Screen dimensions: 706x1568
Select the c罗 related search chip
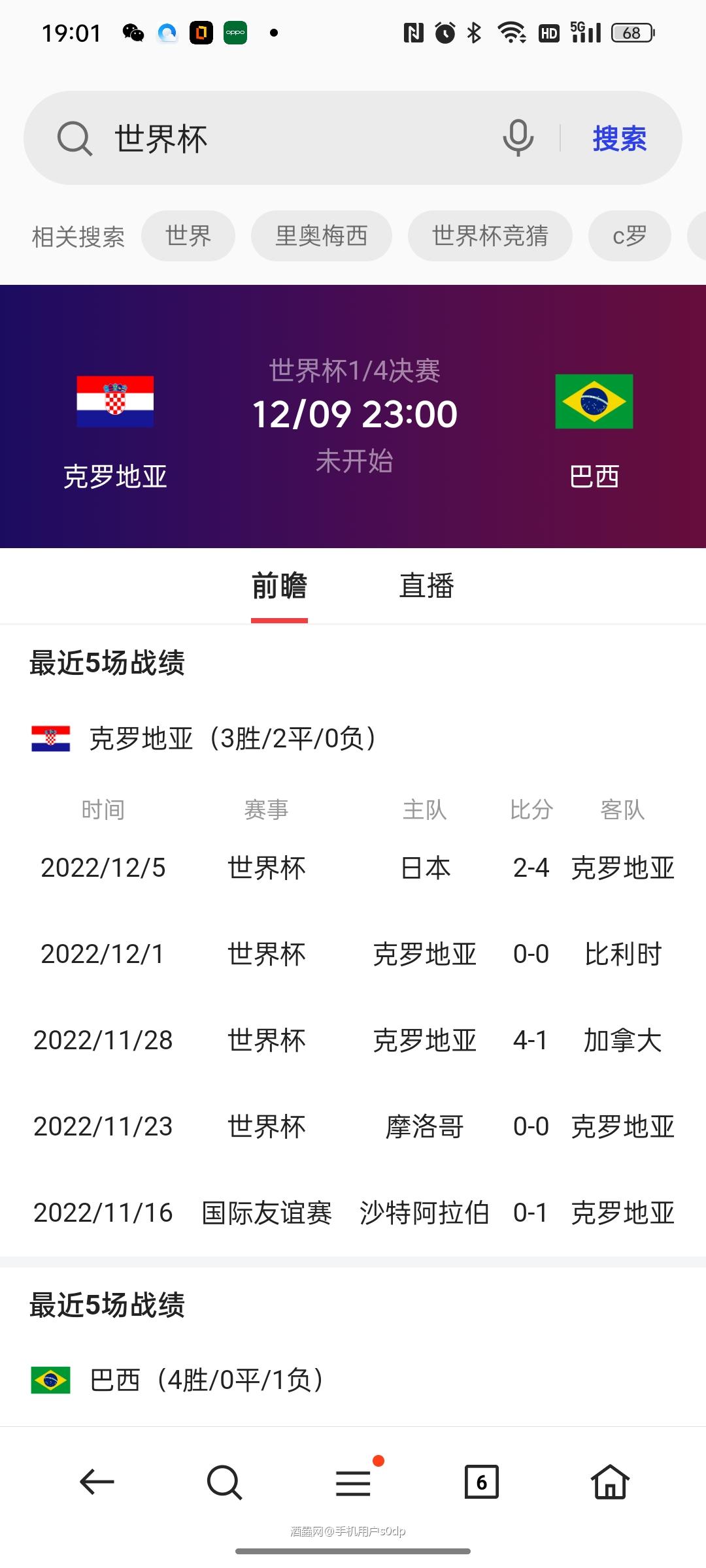coord(629,237)
